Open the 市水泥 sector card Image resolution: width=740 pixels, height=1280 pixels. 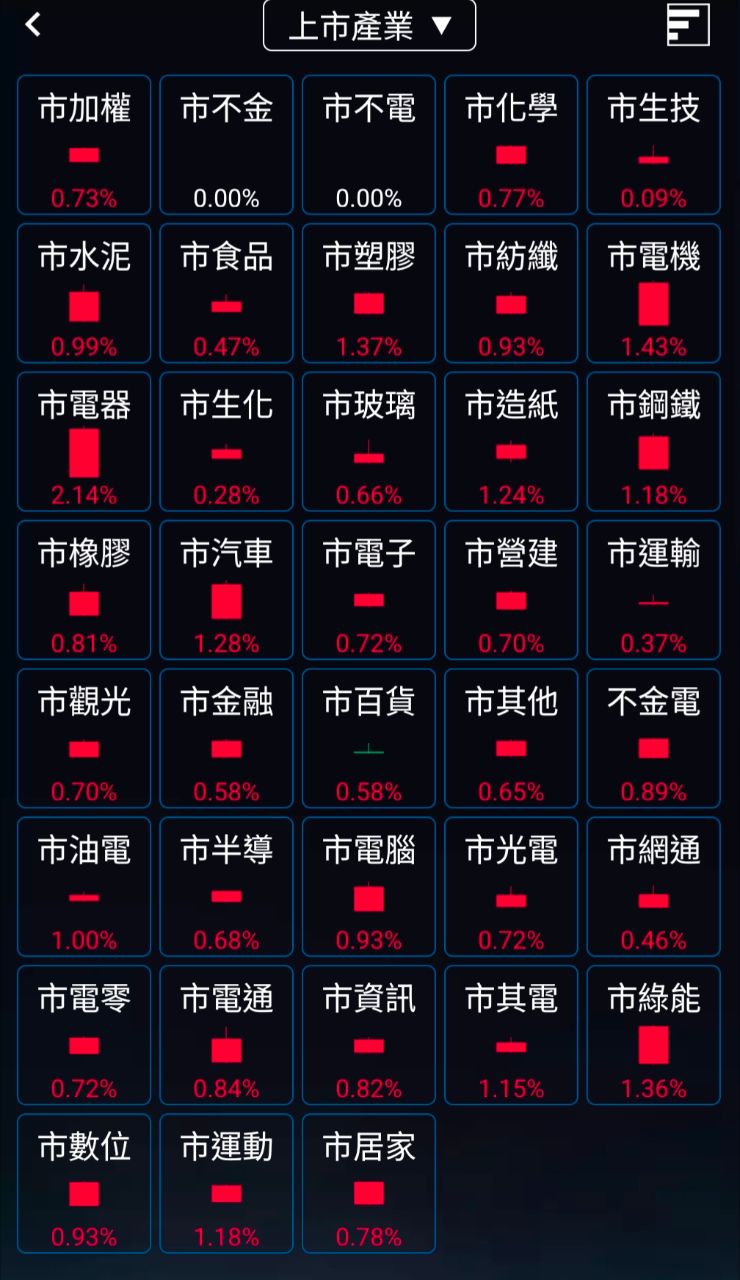[x=84, y=293]
